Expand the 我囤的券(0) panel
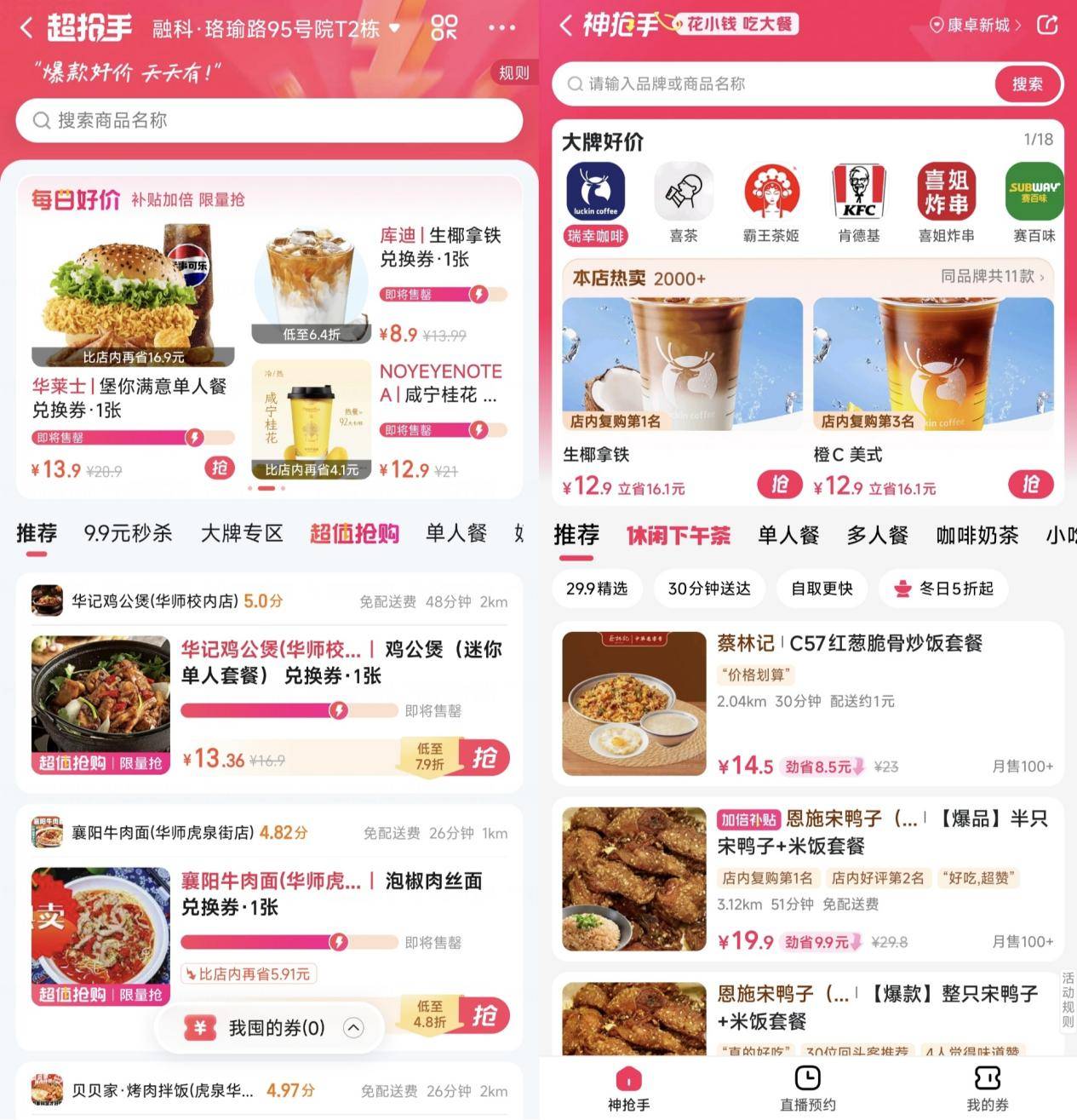Image resolution: width=1077 pixels, height=1120 pixels. tap(353, 1028)
